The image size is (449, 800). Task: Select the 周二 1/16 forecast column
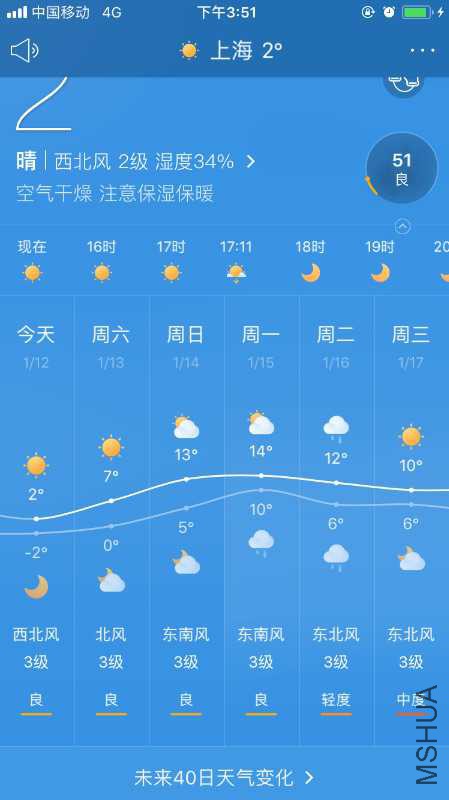(x=337, y=520)
